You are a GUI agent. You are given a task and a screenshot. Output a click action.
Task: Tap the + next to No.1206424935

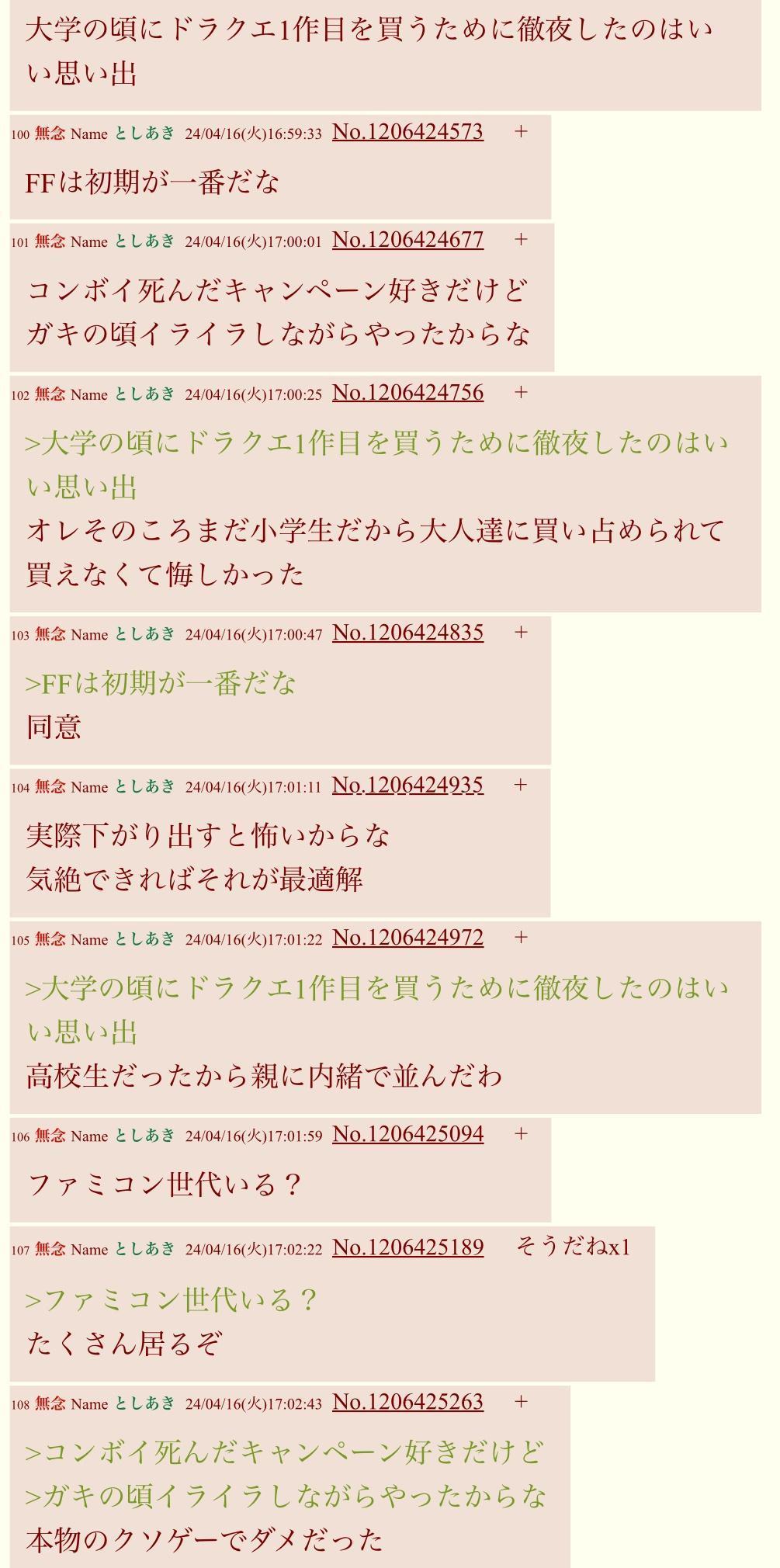click(x=521, y=786)
